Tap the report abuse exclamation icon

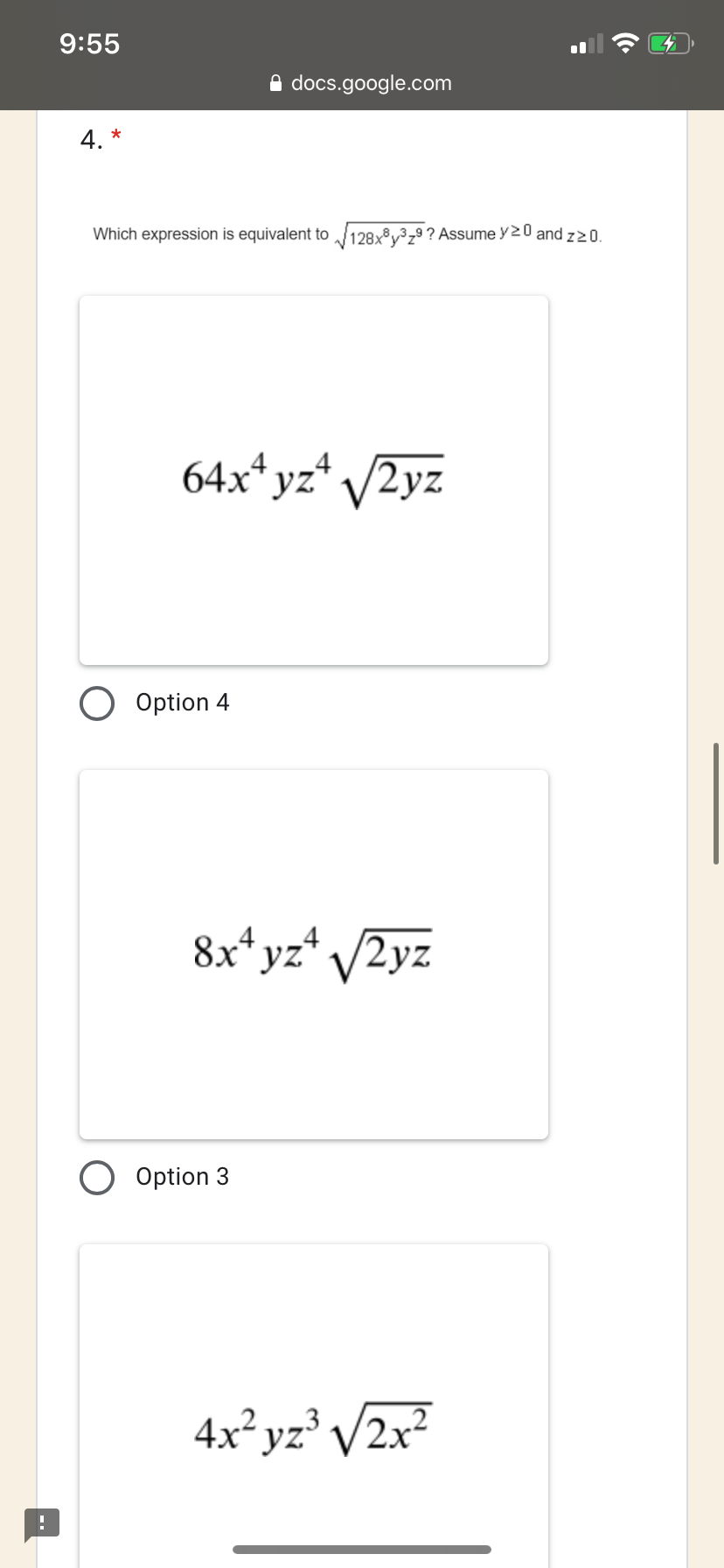click(x=42, y=1522)
